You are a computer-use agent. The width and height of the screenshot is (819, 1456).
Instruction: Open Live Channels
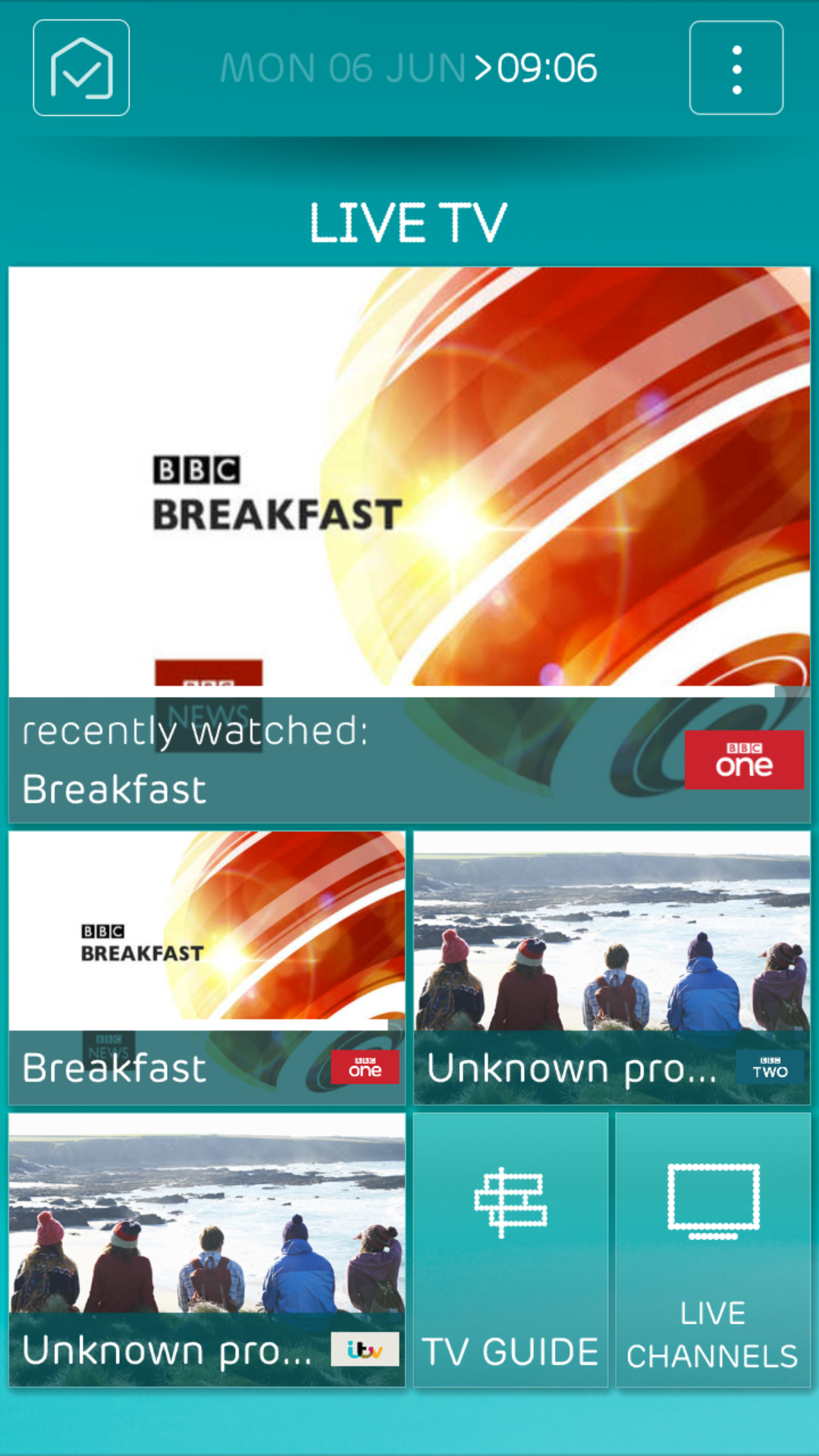[x=713, y=1250]
